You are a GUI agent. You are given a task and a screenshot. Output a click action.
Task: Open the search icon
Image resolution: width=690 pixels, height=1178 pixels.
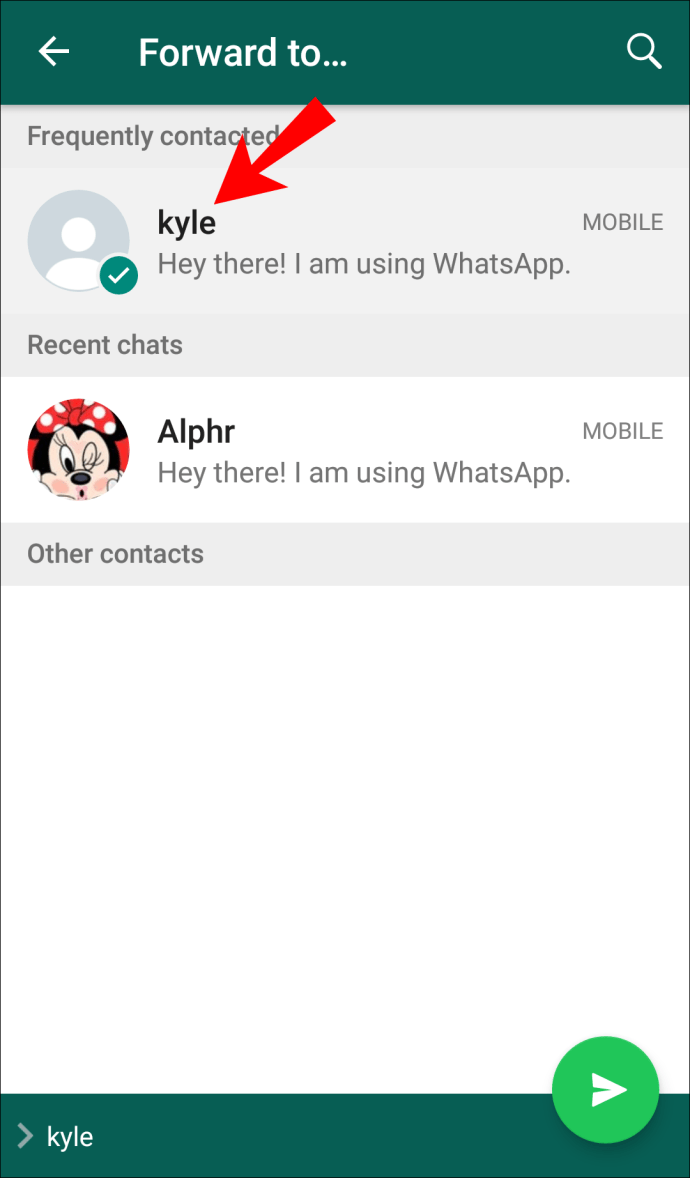[644, 52]
